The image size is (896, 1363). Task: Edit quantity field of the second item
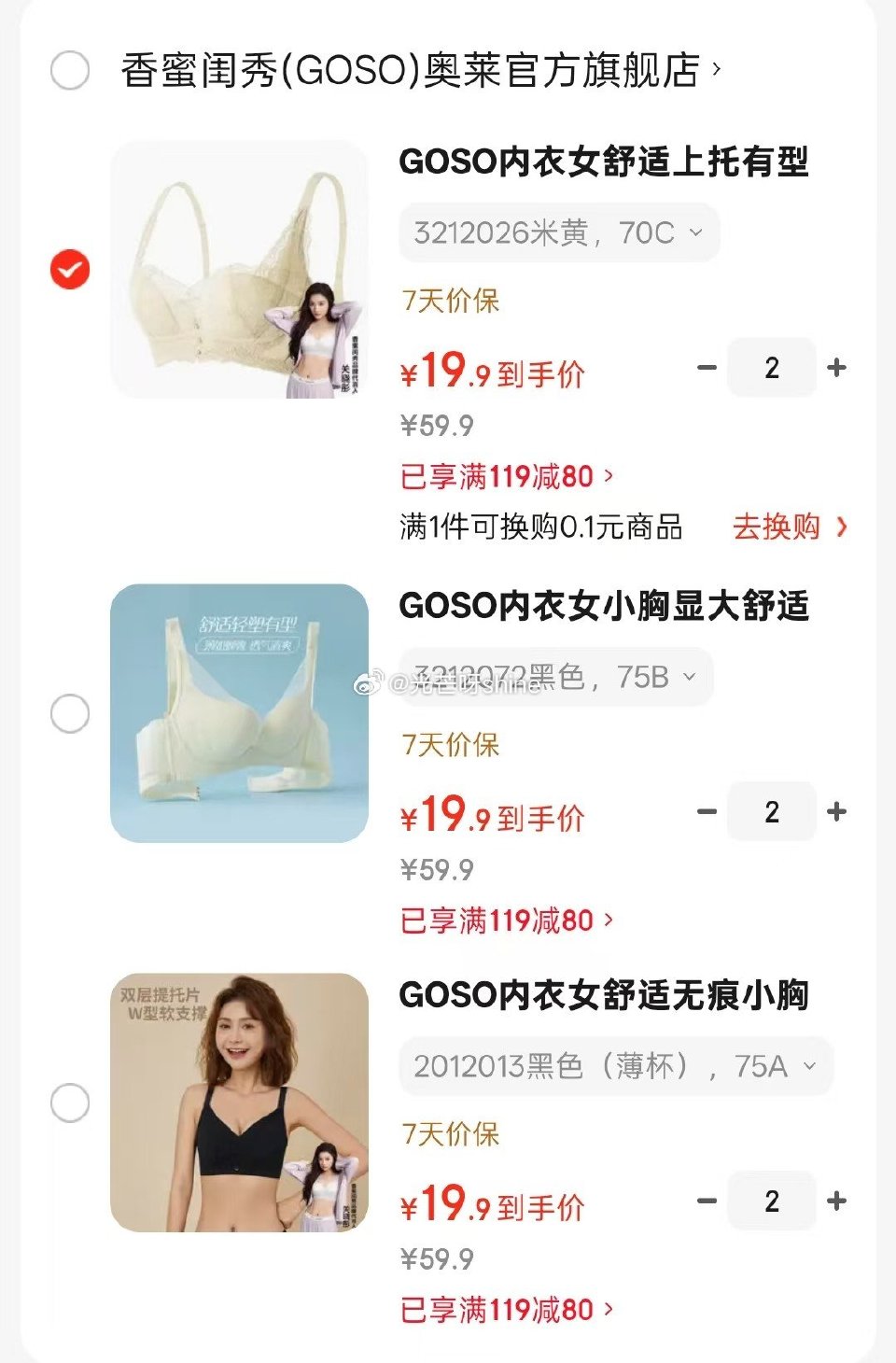[772, 811]
